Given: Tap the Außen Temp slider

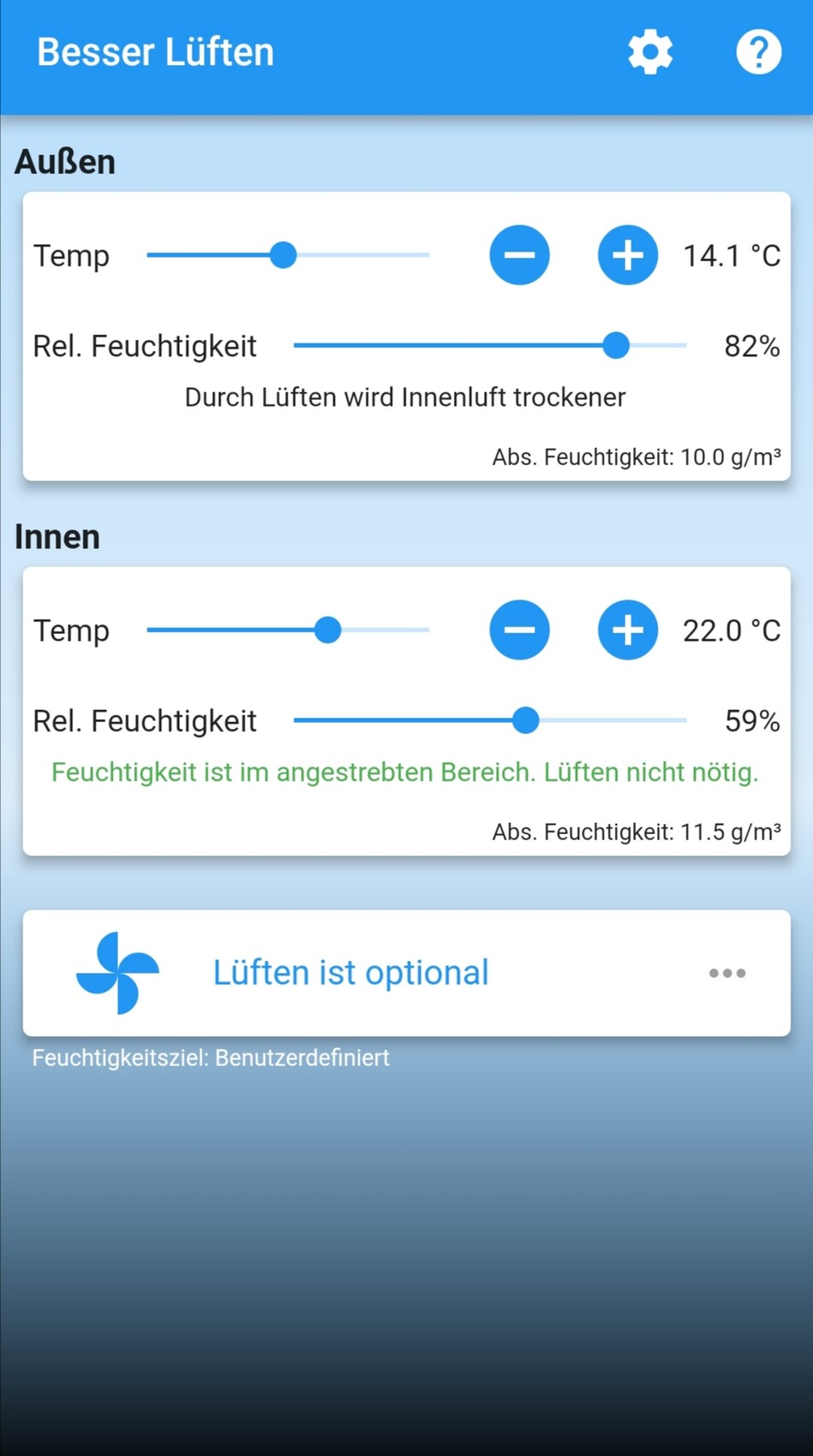Looking at the screenshot, I should (x=284, y=255).
